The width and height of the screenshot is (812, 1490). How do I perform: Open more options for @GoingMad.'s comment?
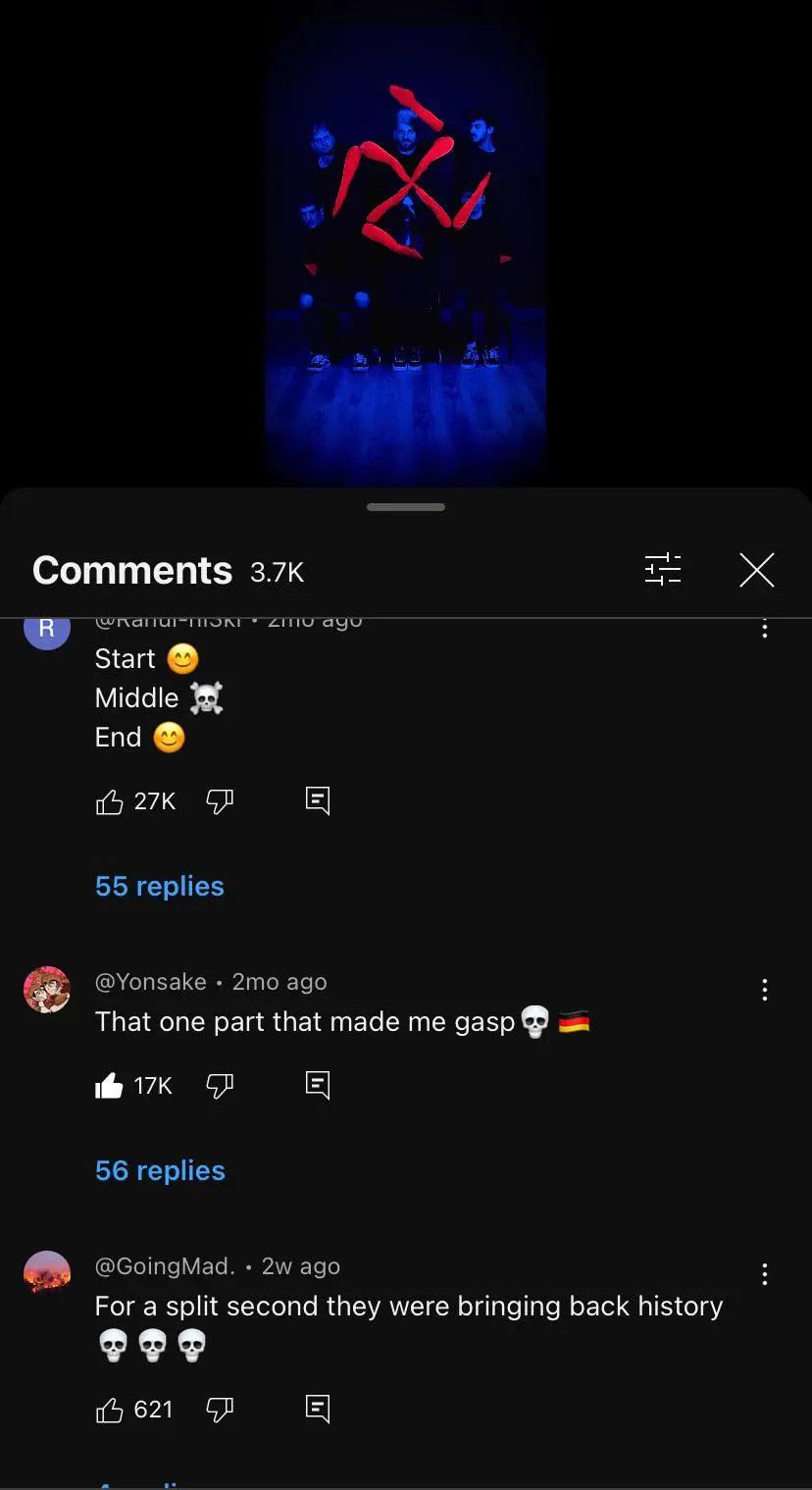tap(765, 1275)
